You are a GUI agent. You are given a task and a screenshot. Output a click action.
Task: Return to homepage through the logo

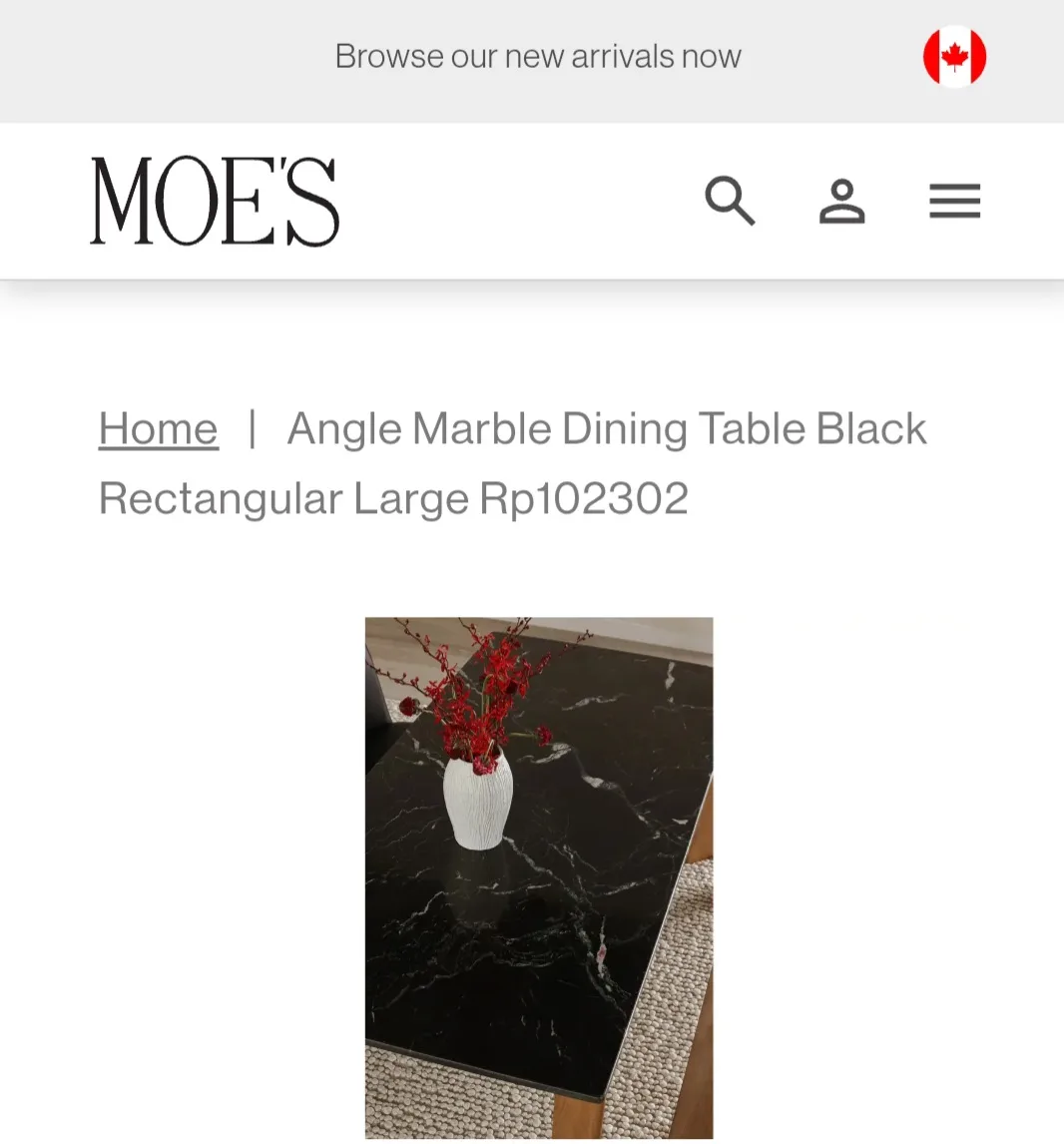(x=214, y=200)
